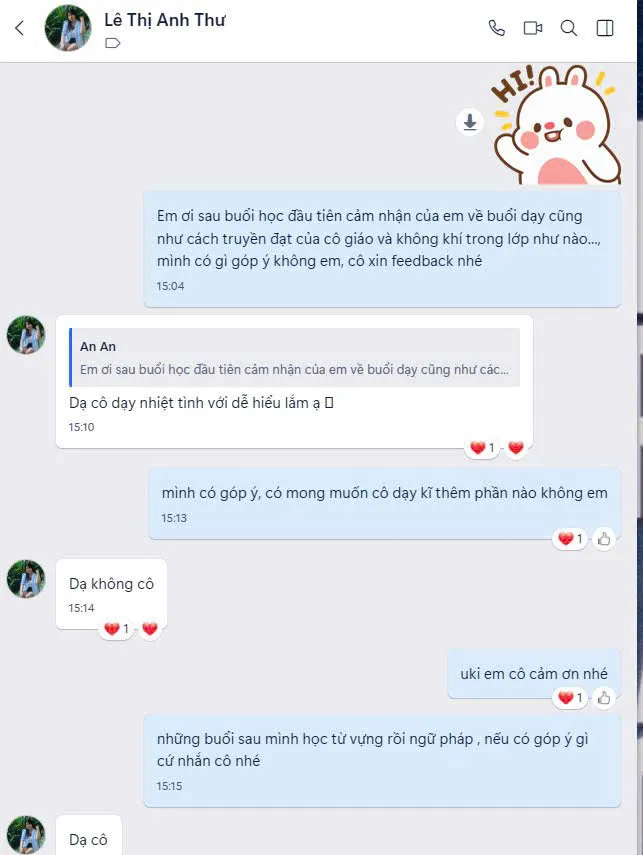Viewport: 643px width, 855px height.
Task: Download the HI bunny sticker
Action: (x=470, y=122)
